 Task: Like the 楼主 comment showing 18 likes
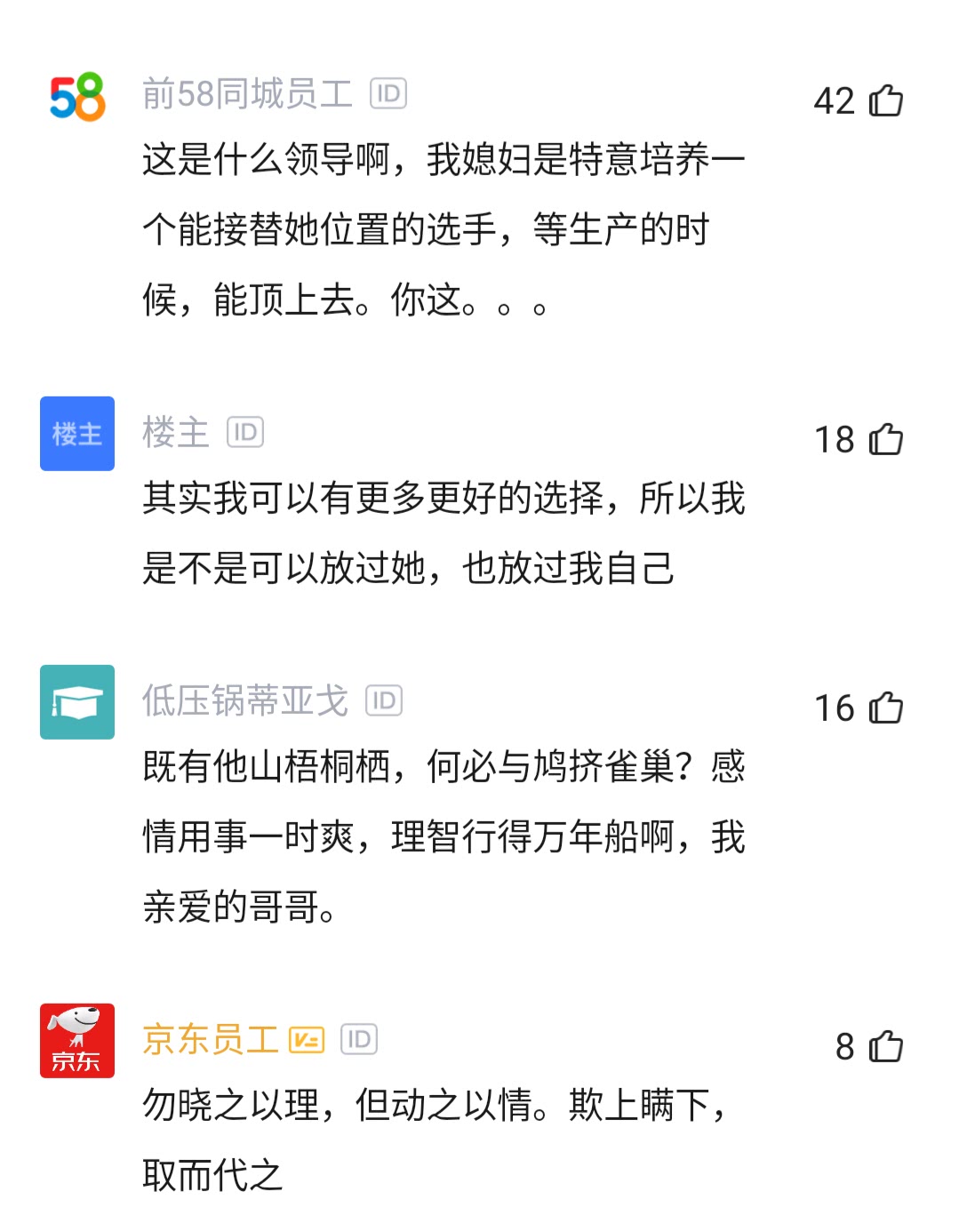point(885,440)
